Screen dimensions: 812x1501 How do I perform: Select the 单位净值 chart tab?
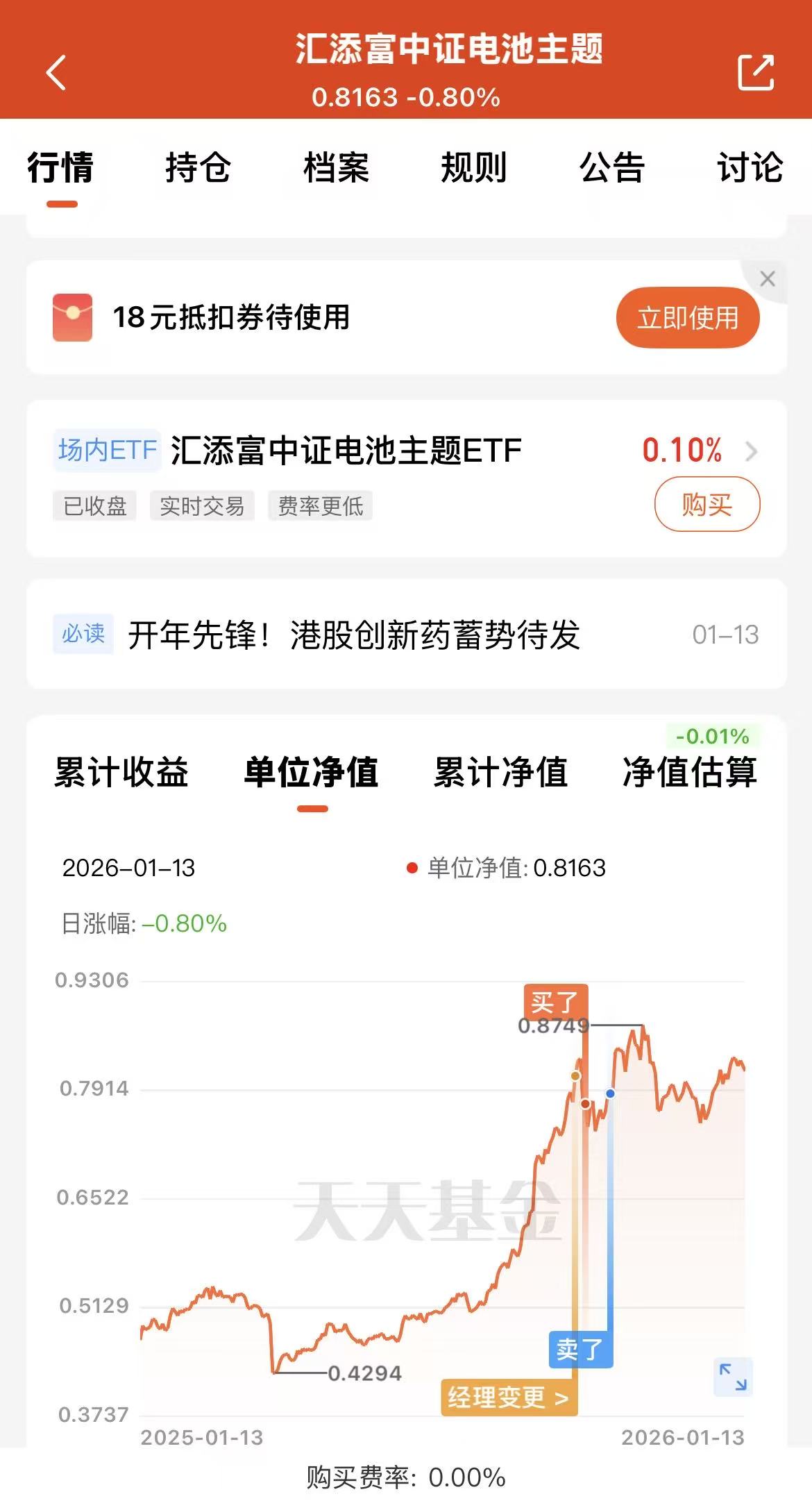pos(312,772)
